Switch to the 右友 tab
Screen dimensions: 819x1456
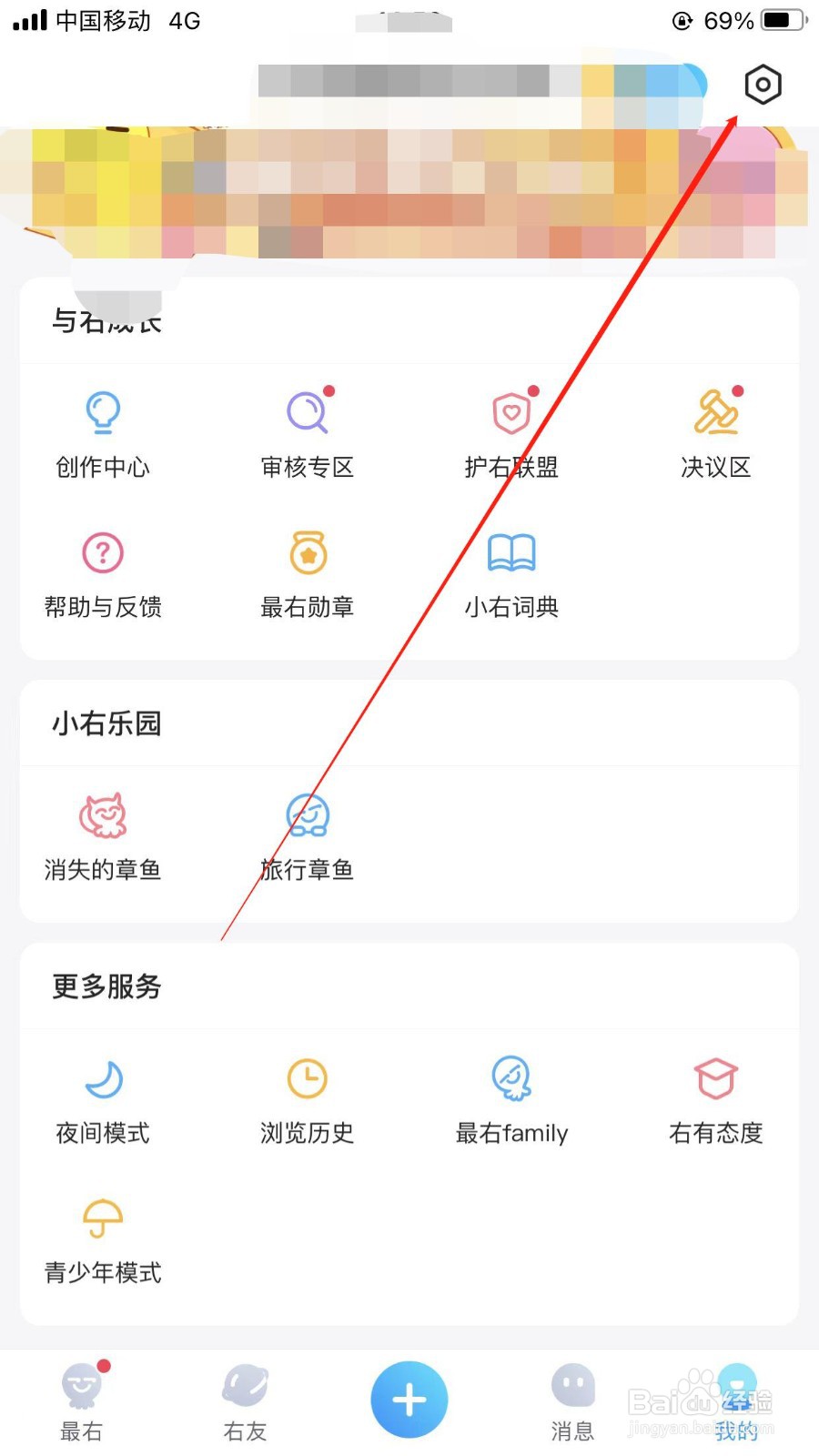pyautogui.click(x=244, y=1401)
